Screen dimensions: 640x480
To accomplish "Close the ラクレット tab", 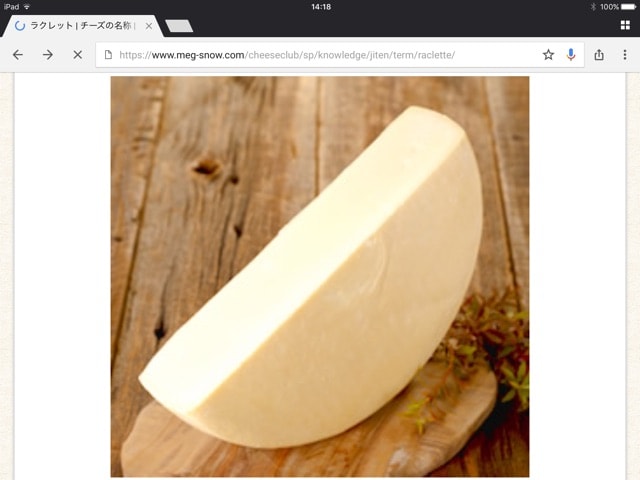I will (x=149, y=26).
